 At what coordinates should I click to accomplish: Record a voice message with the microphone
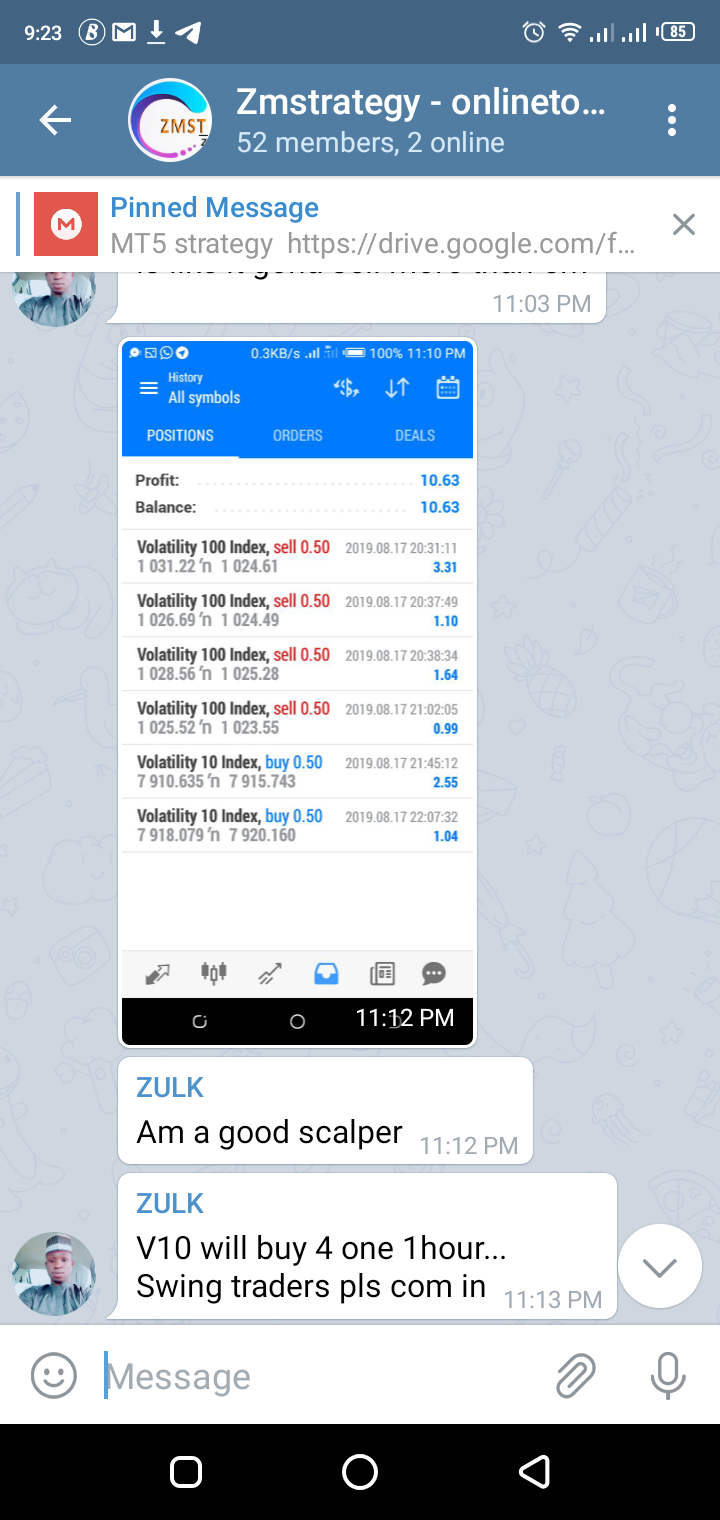coord(667,1376)
